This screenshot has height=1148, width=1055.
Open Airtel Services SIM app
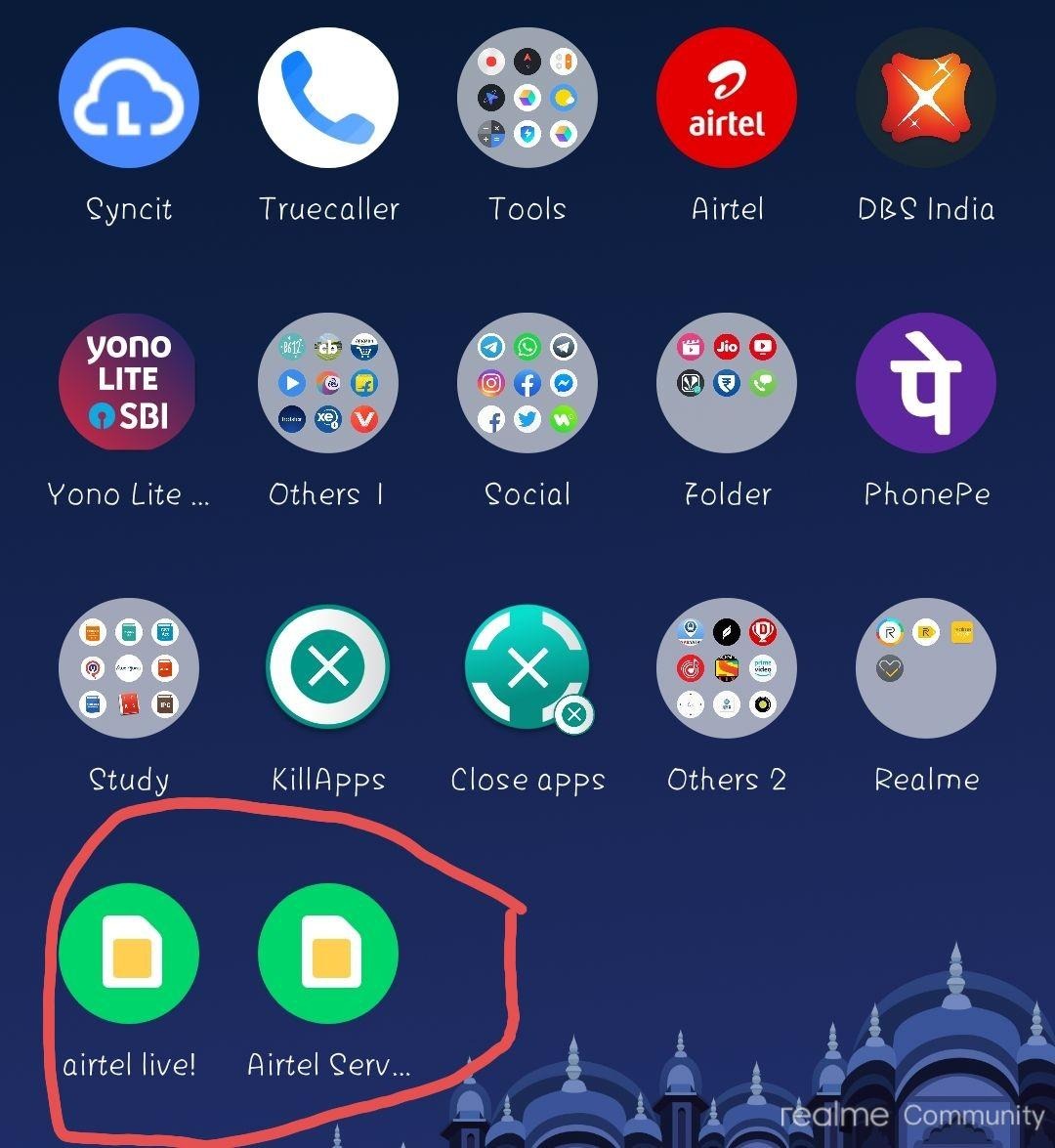328,954
